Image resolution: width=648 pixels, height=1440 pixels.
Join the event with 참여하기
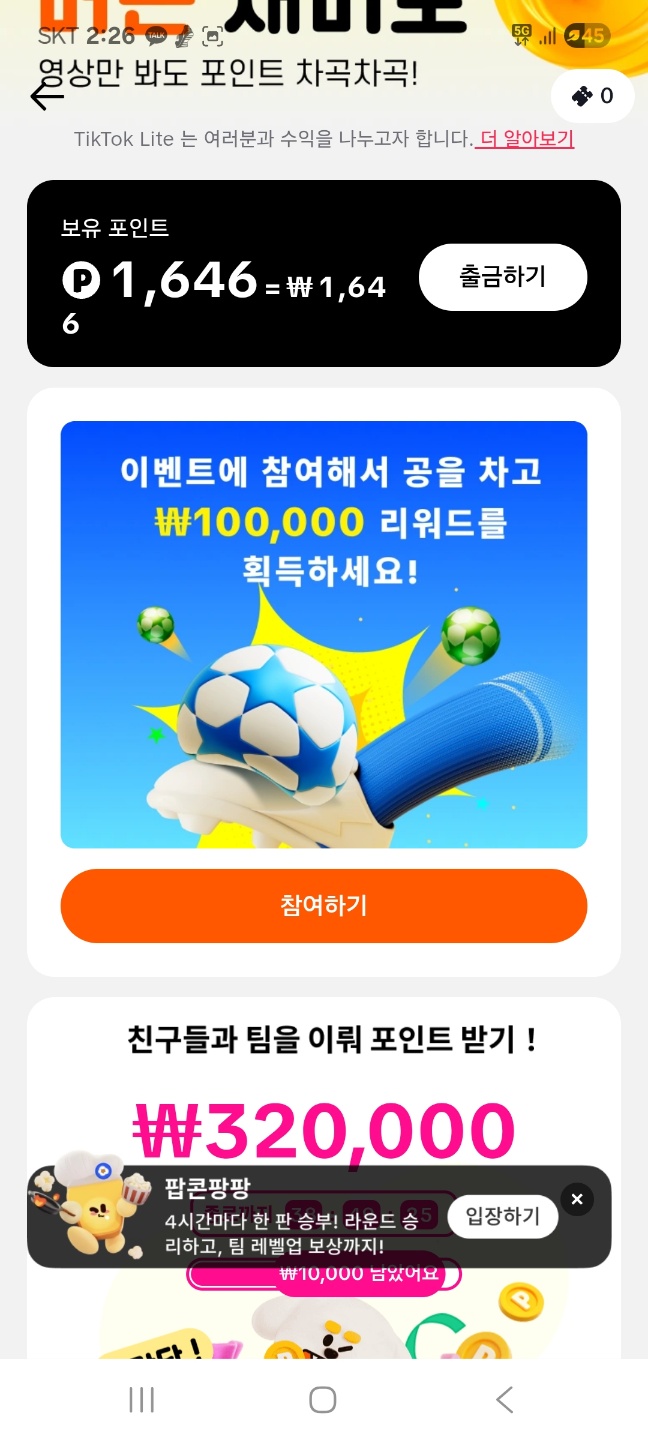pyautogui.click(x=323, y=905)
